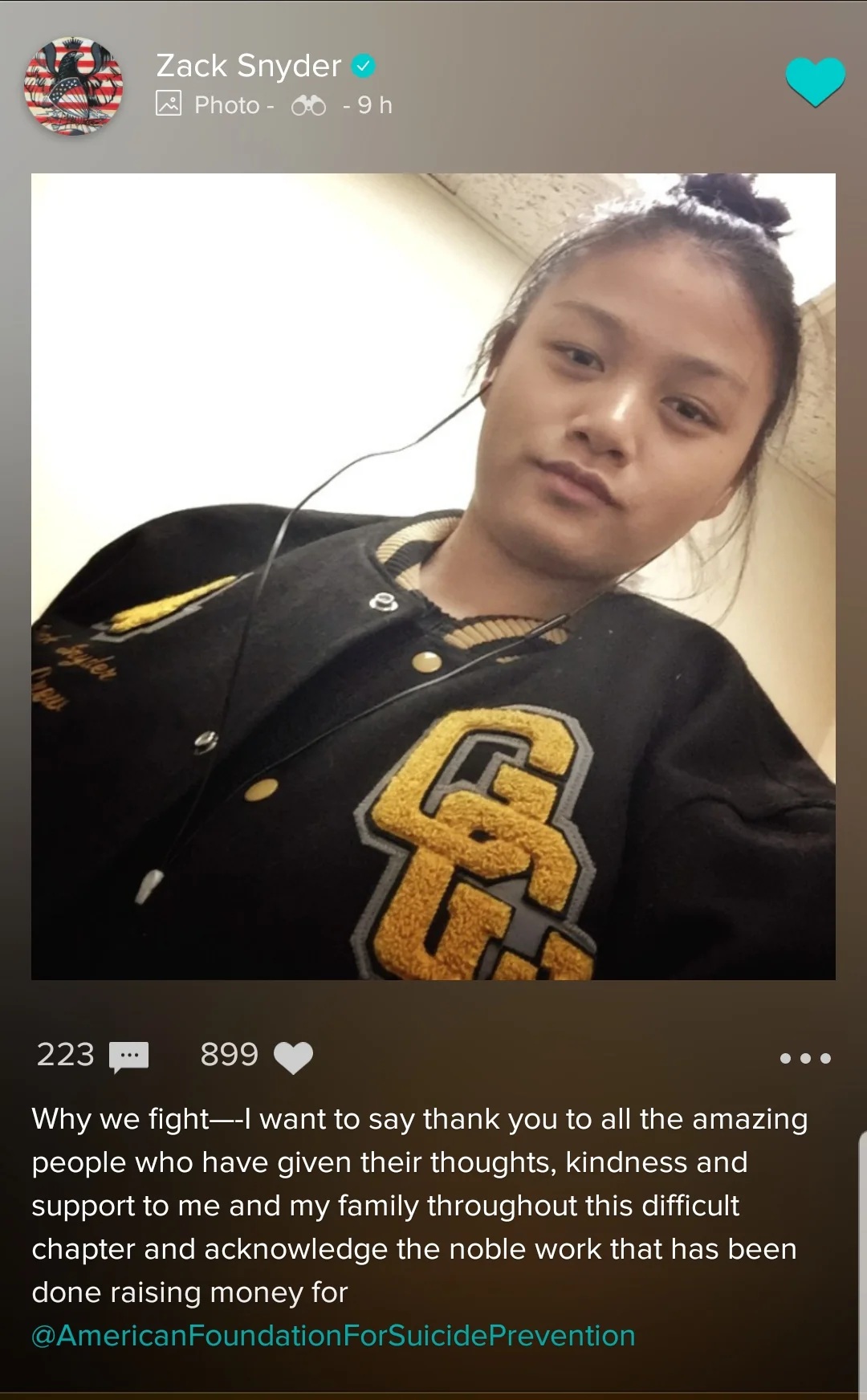The image size is (867, 1400).
Task: Open Zack Snyder's profile avatar
Action: pyautogui.click(x=74, y=86)
